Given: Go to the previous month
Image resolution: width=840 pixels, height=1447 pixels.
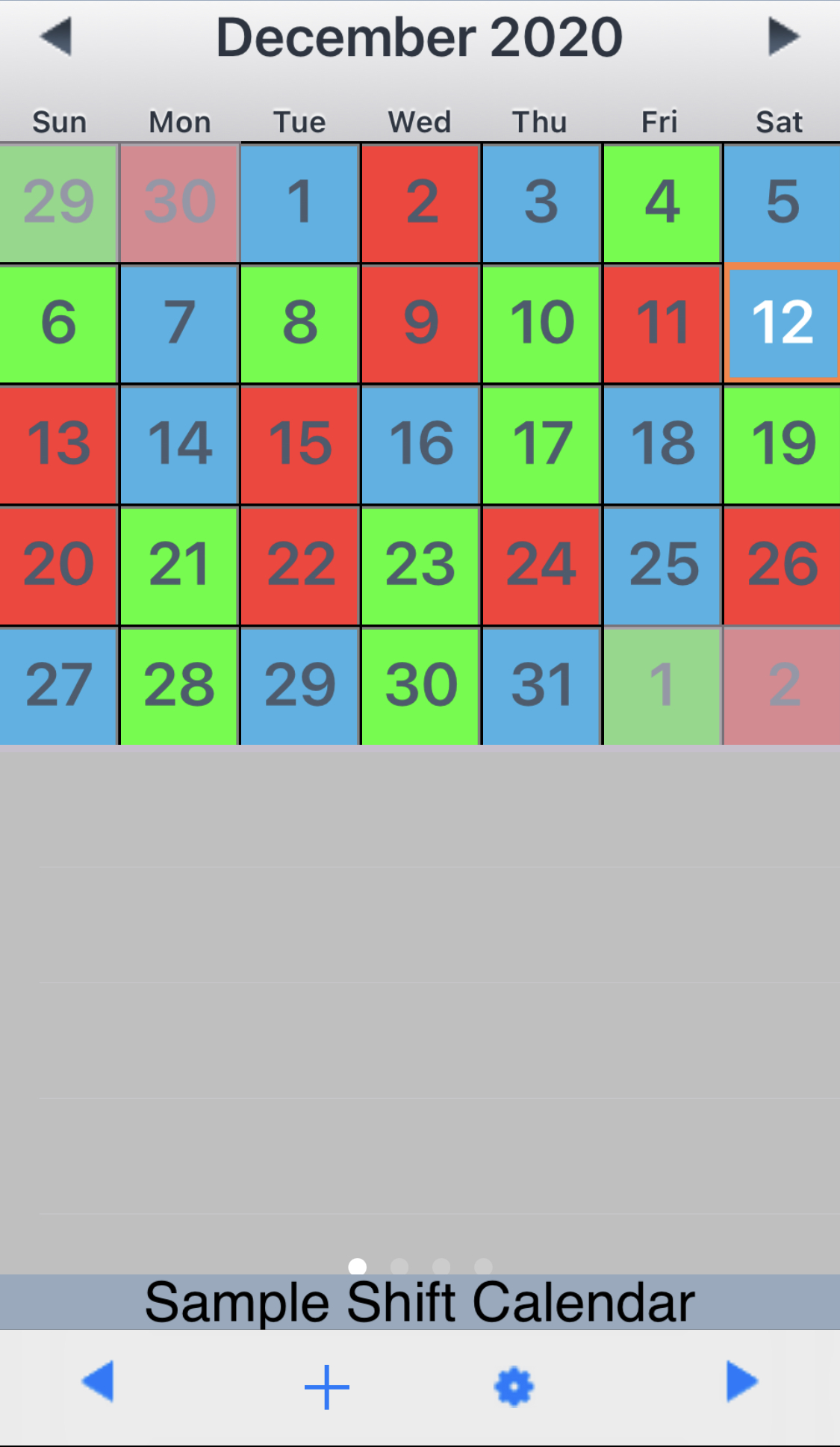Looking at the screenshot, I should pyautogui.click(x=57, y=37).
